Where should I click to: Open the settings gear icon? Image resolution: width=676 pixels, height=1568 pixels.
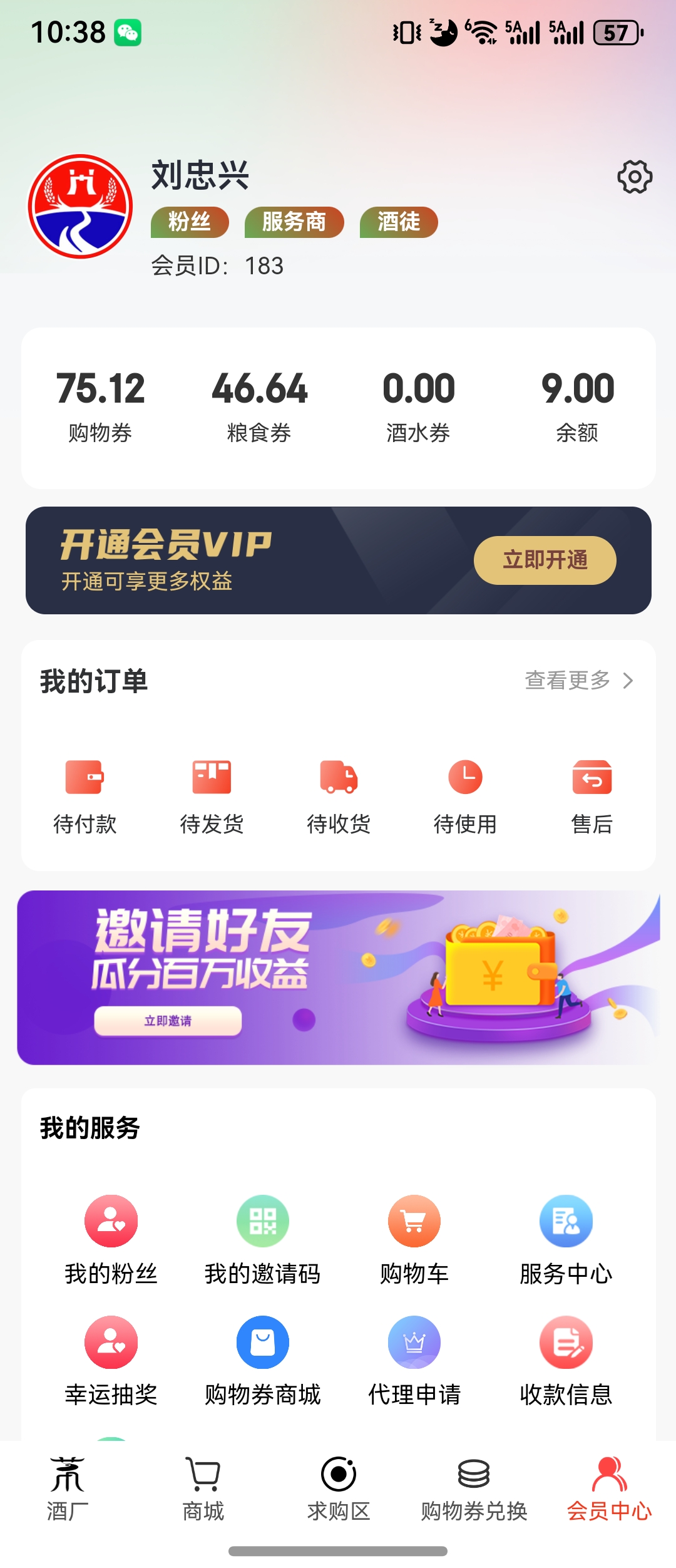pos(635,177)
